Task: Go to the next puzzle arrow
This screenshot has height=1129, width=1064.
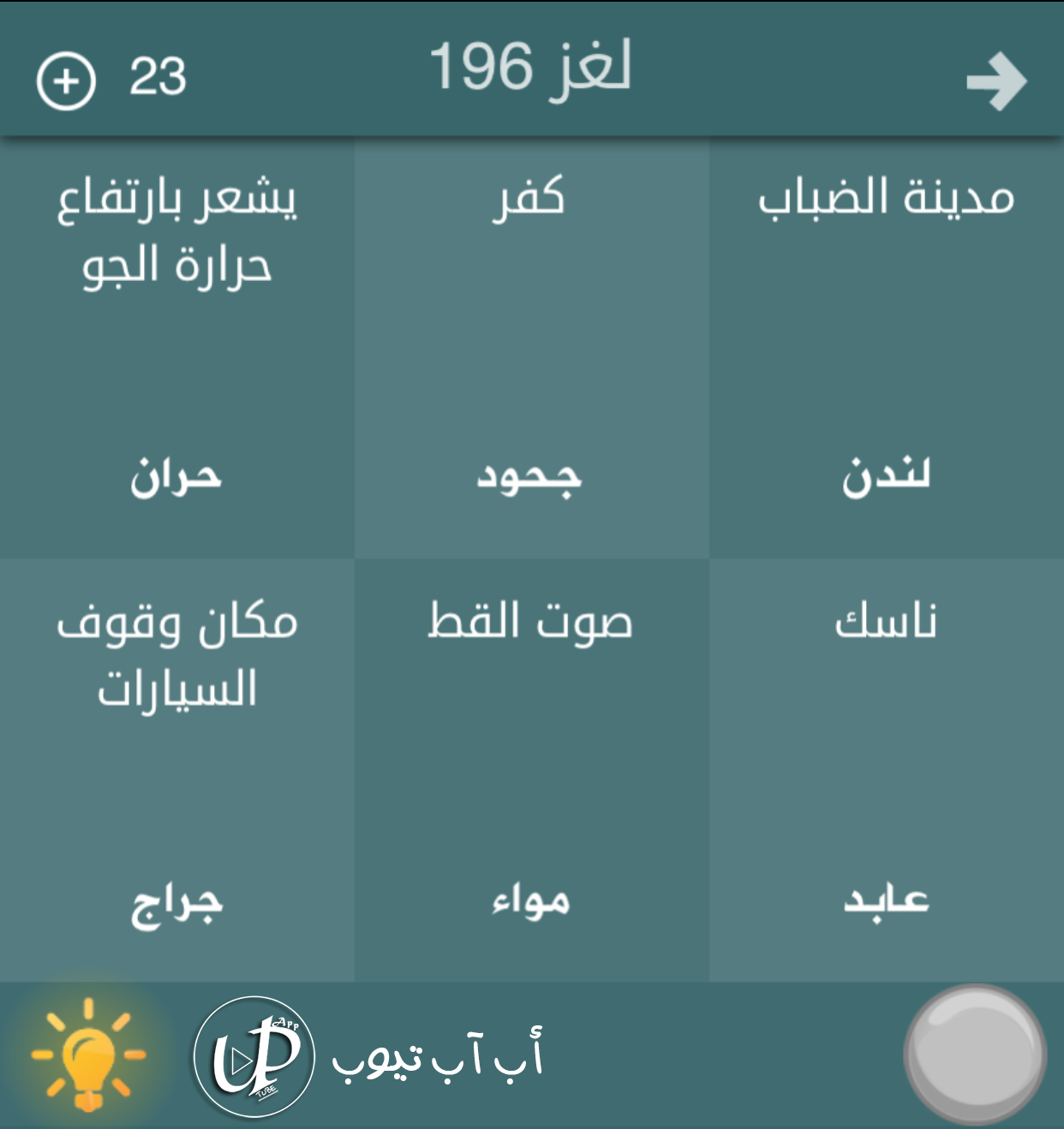Action: pos(996,81)
